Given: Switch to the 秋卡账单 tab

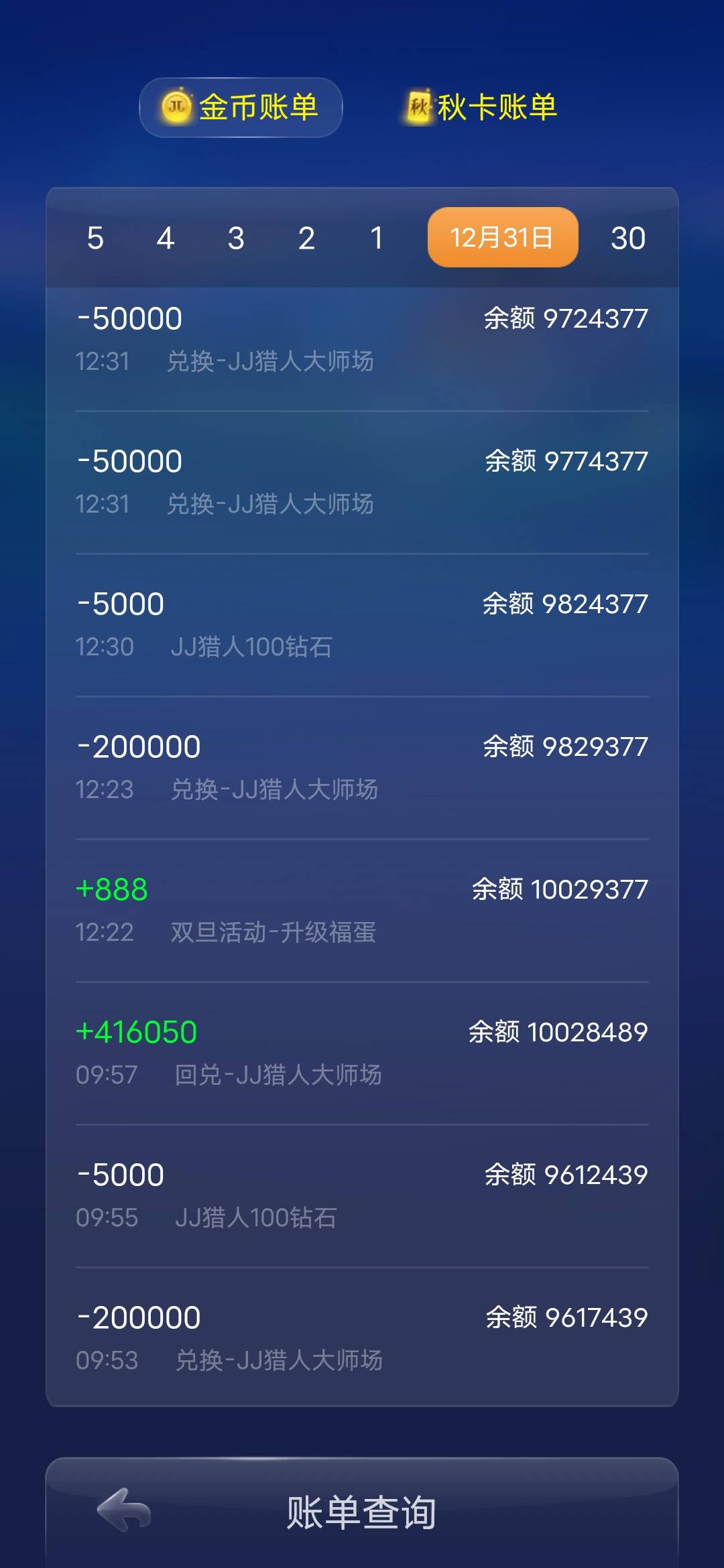Looking at the screenshot, I should (483, 107).
